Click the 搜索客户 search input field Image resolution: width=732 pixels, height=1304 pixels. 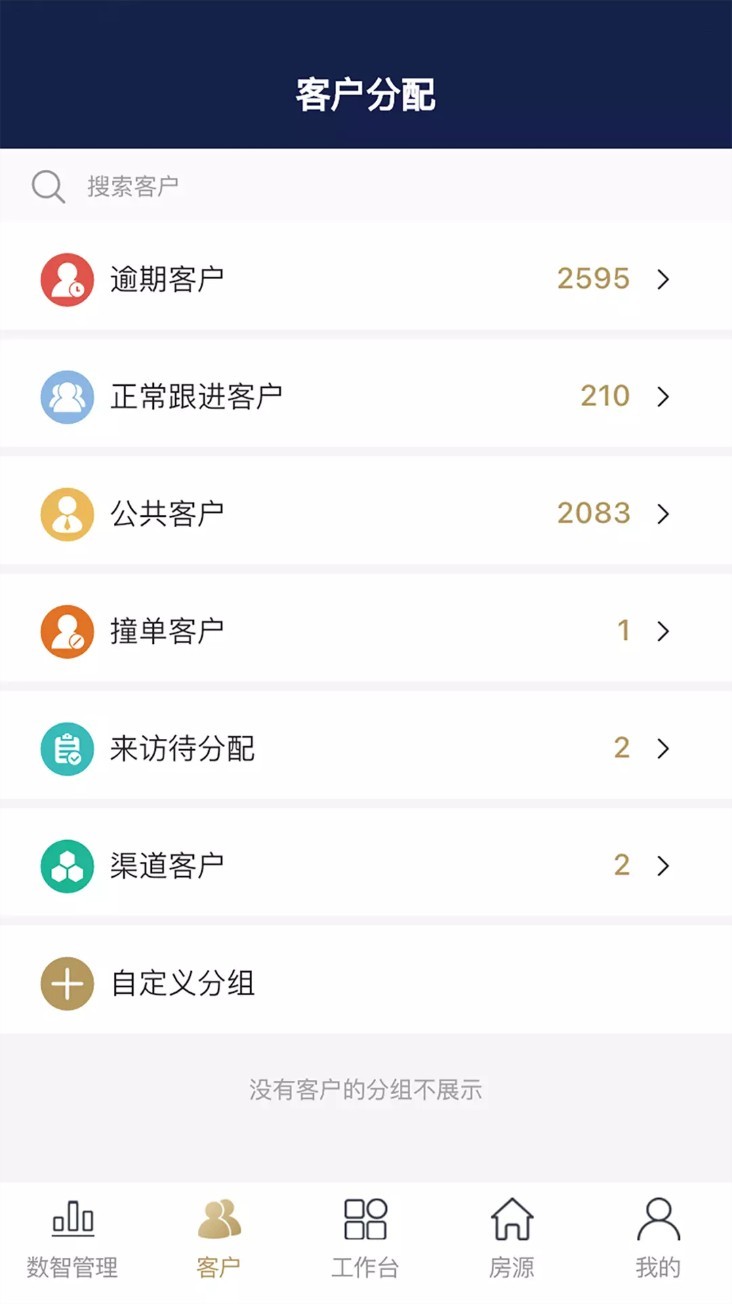300,187
